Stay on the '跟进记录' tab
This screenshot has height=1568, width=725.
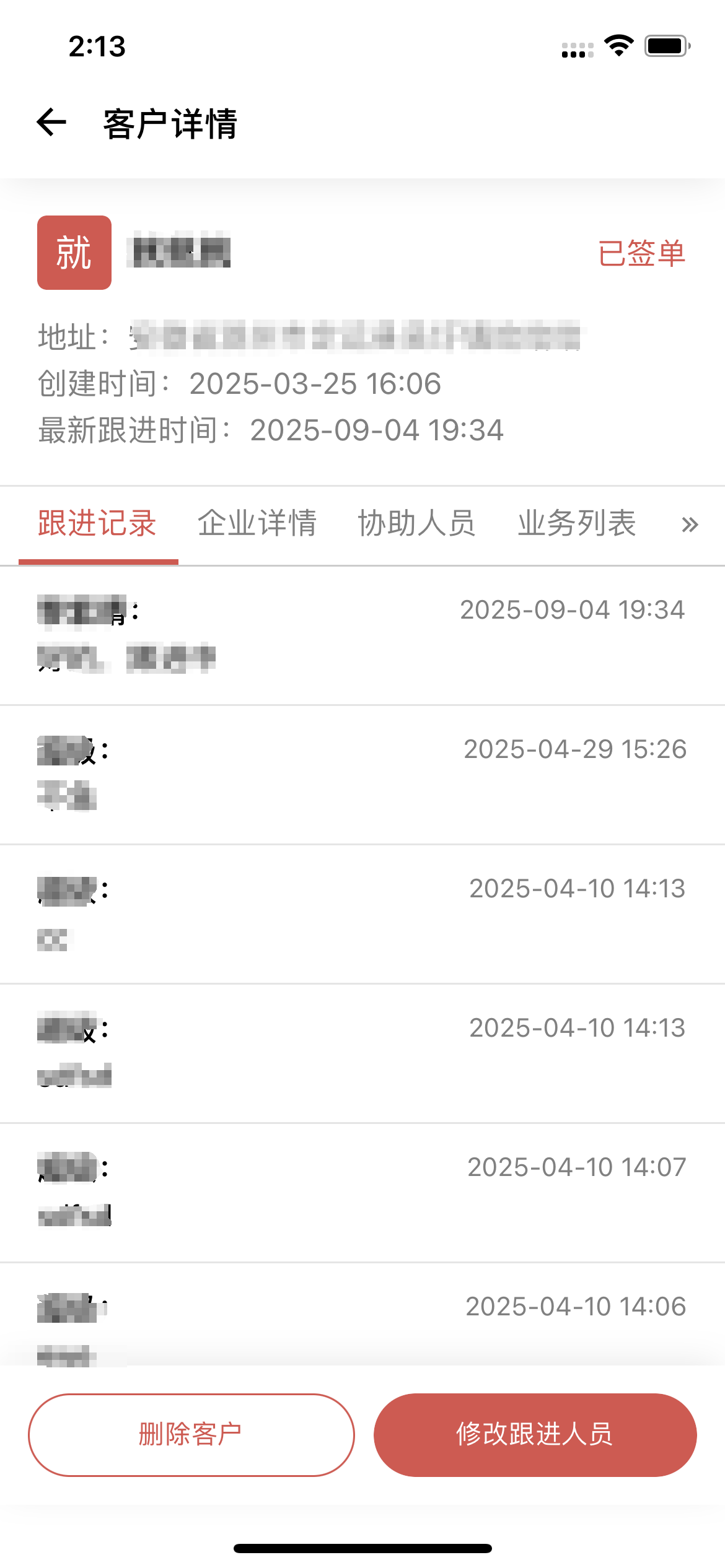coord(98,525)
